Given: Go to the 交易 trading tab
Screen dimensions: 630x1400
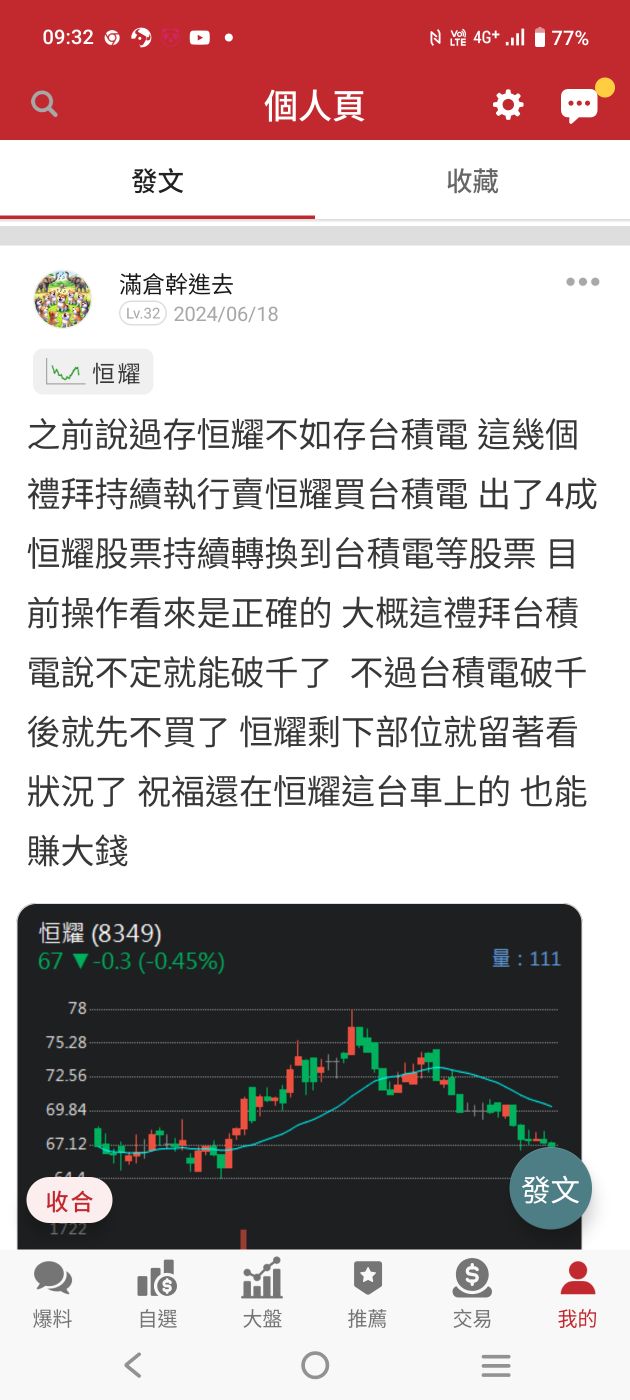Looking at the screenshot, I should pyautogui.click(x=472, y=1294).
